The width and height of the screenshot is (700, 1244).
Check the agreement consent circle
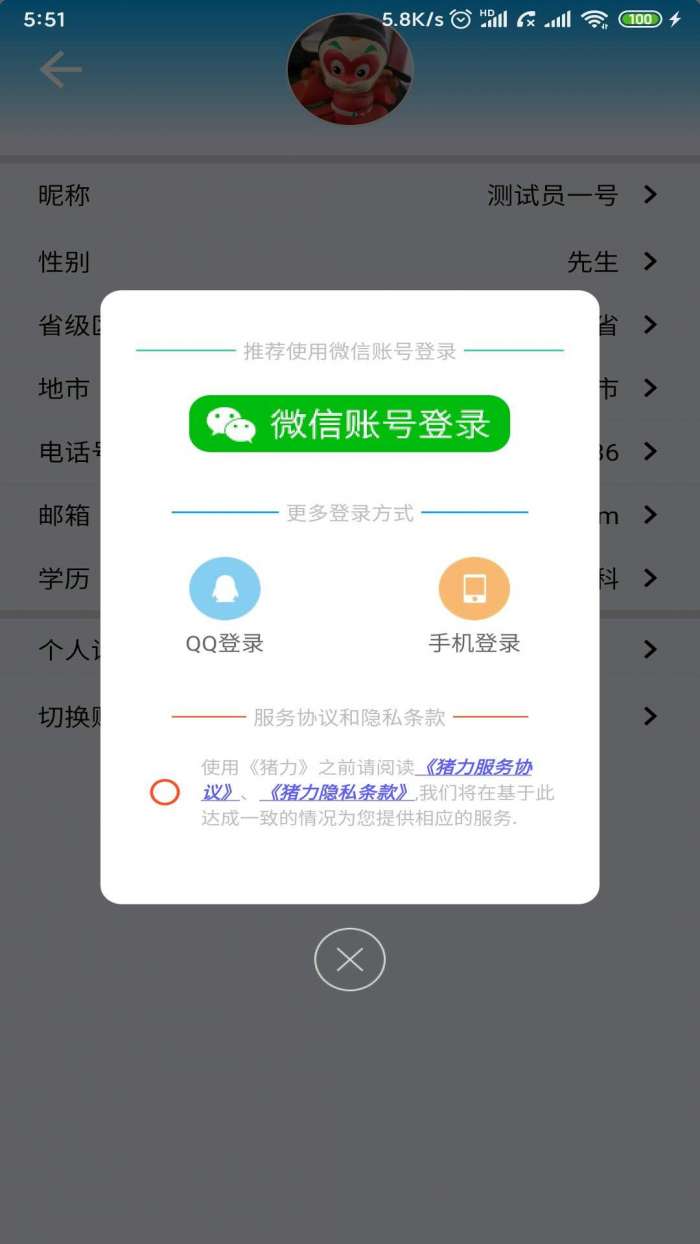165,793
